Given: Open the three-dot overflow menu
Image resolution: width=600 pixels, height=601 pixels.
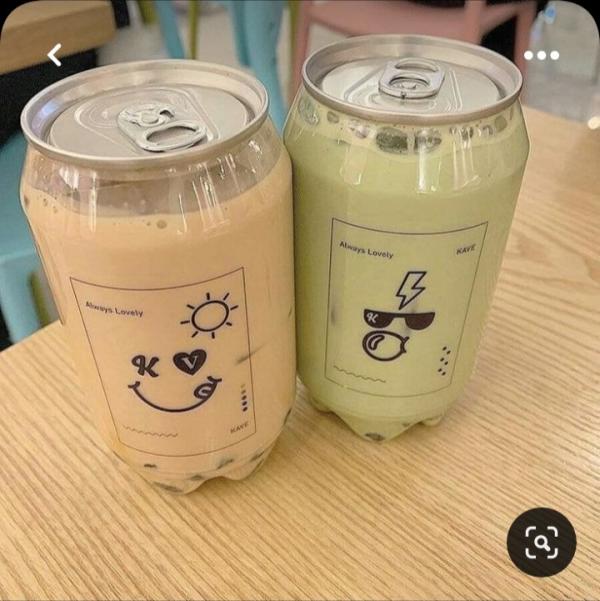Looking at the screenshot, I should (541, 55).
